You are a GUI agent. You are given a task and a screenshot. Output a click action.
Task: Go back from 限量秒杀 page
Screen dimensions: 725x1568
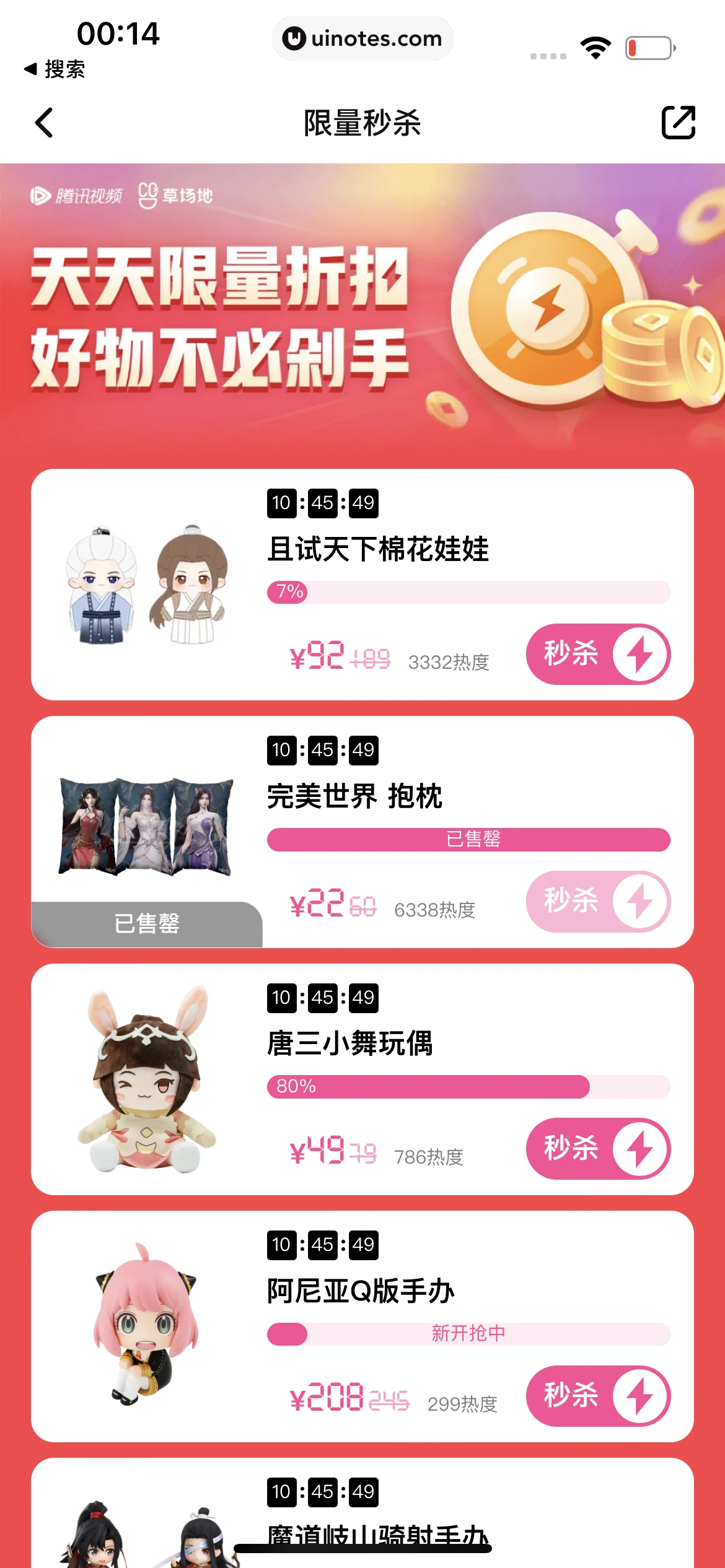pos(45,123)
